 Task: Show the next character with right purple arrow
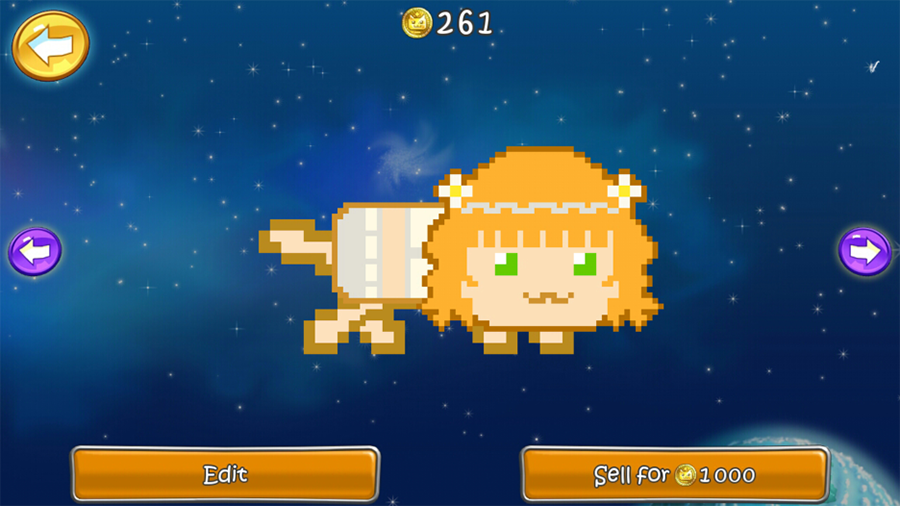[x=864, y=252]
